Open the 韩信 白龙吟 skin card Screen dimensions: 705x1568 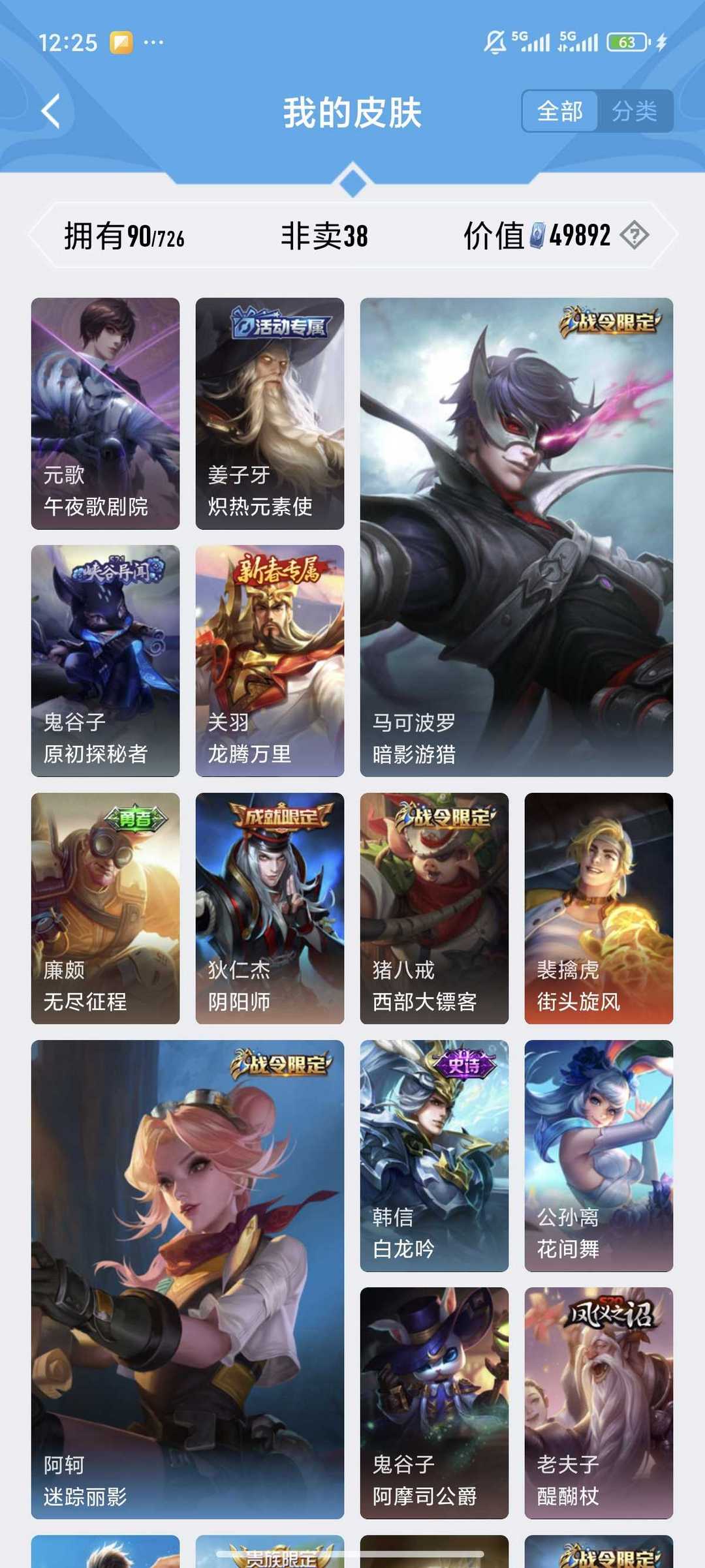point(434,1156)
